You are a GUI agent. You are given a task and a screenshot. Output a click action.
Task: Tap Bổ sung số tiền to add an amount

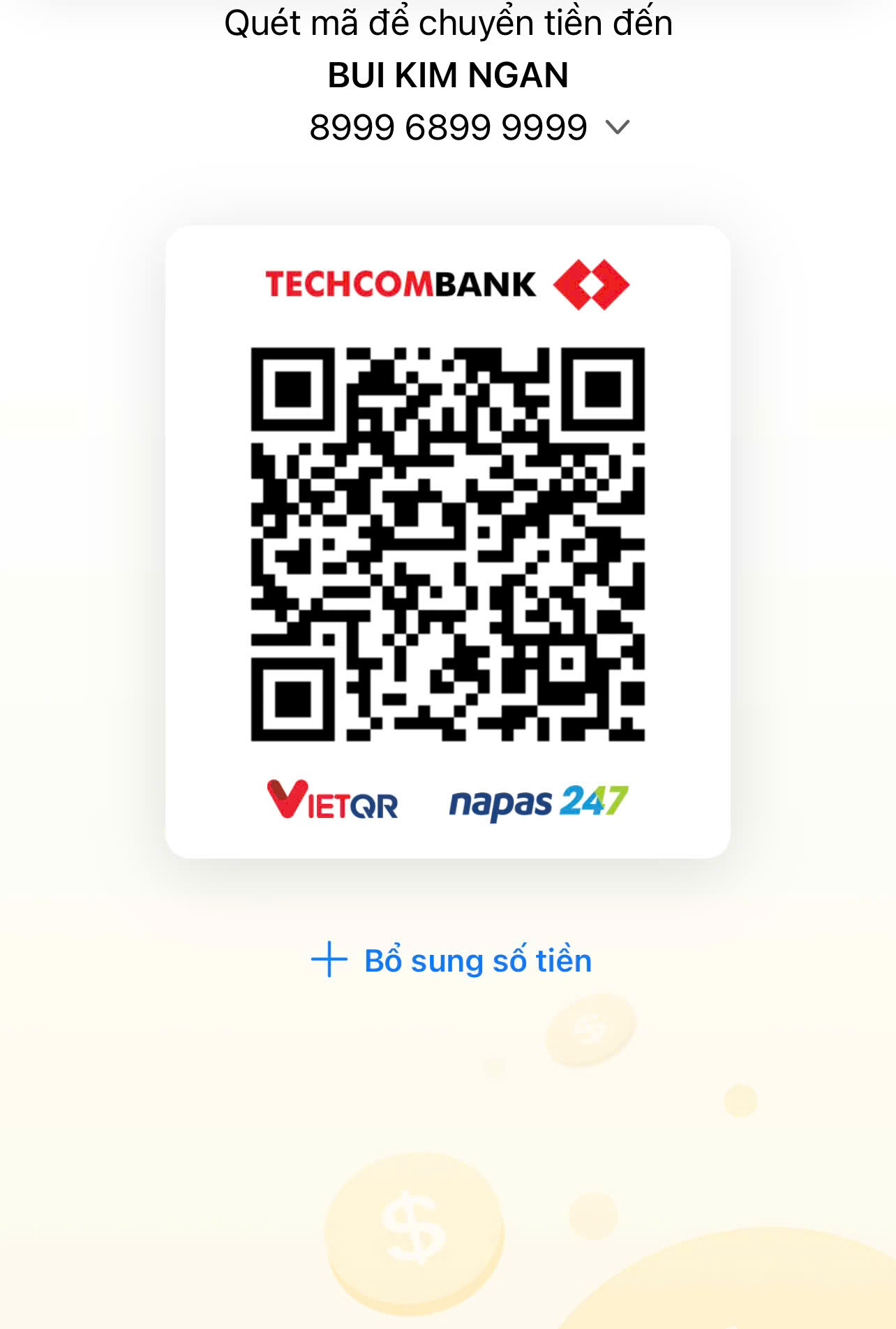451,960
